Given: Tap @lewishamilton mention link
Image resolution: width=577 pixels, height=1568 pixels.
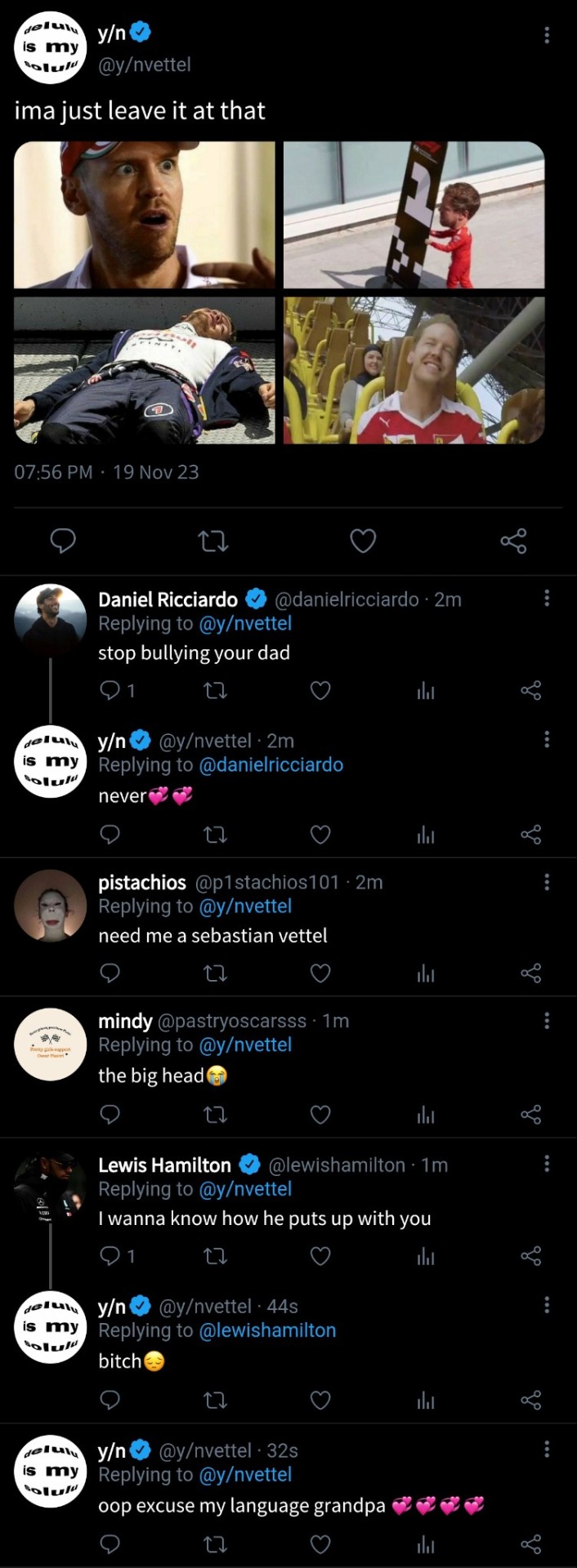Looking at the screenshot, I should (267, 1330).
